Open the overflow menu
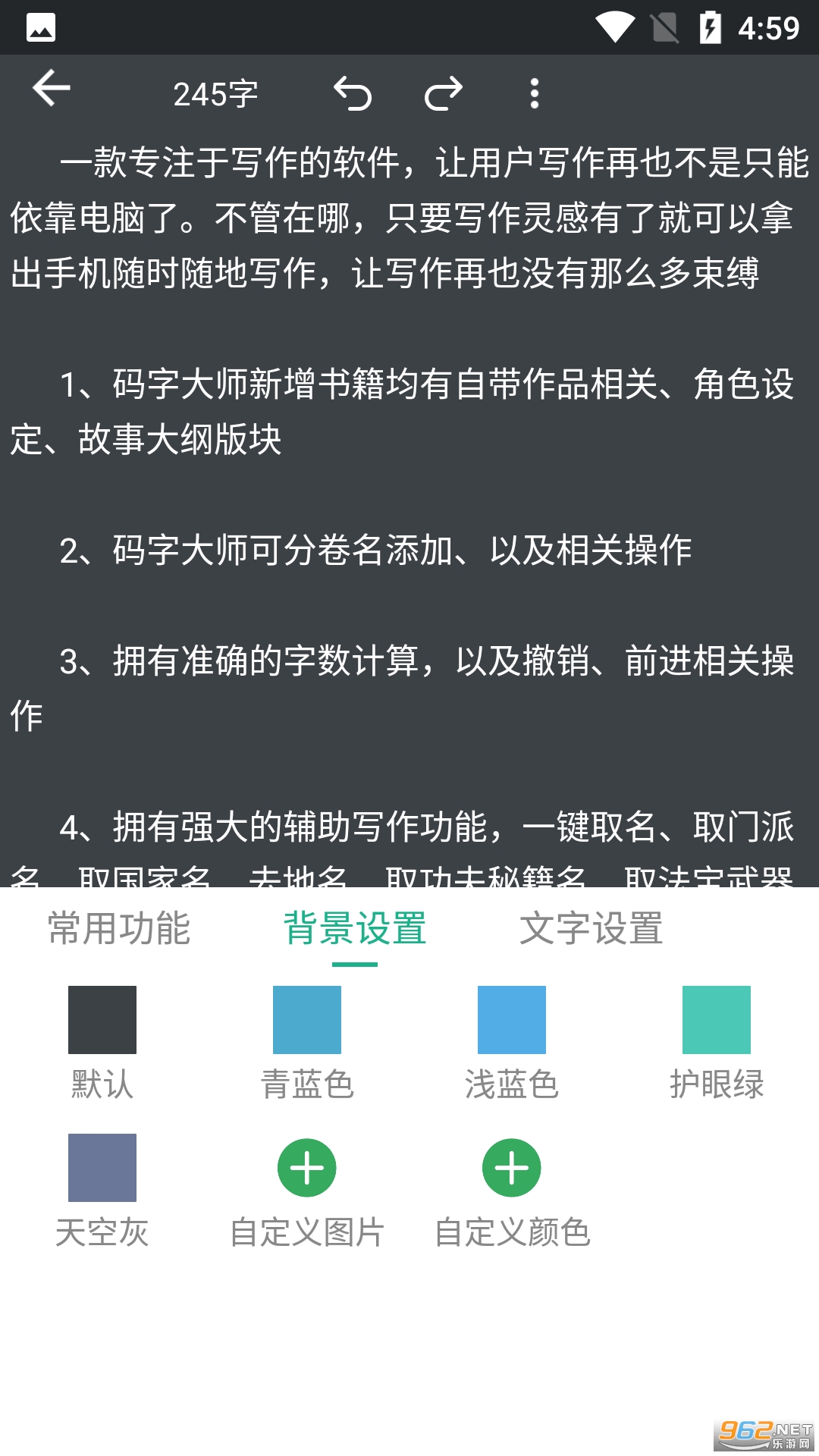819x1456 pixels. (535, 94)
